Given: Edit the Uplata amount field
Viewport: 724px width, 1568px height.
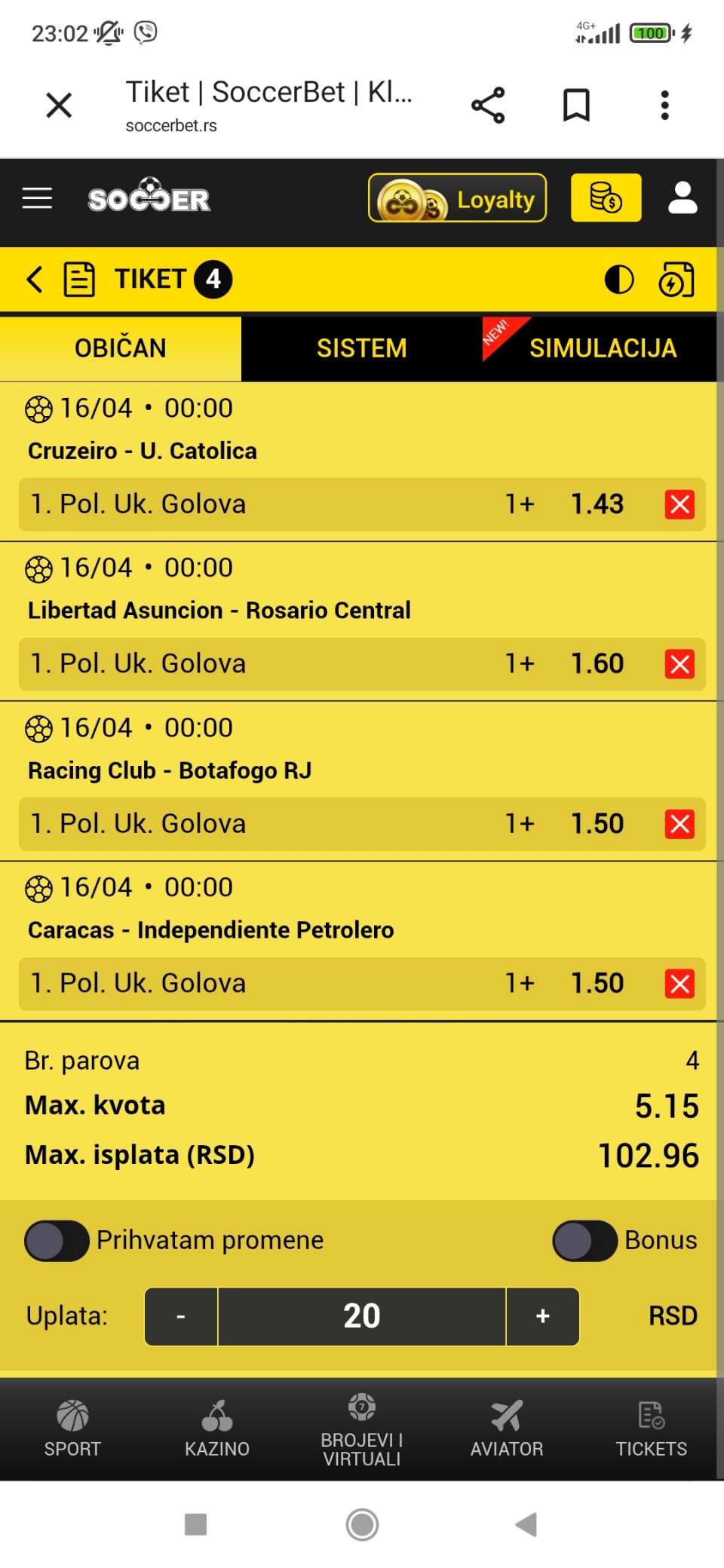Looking at the screenshot, I should click(361, 1316).
